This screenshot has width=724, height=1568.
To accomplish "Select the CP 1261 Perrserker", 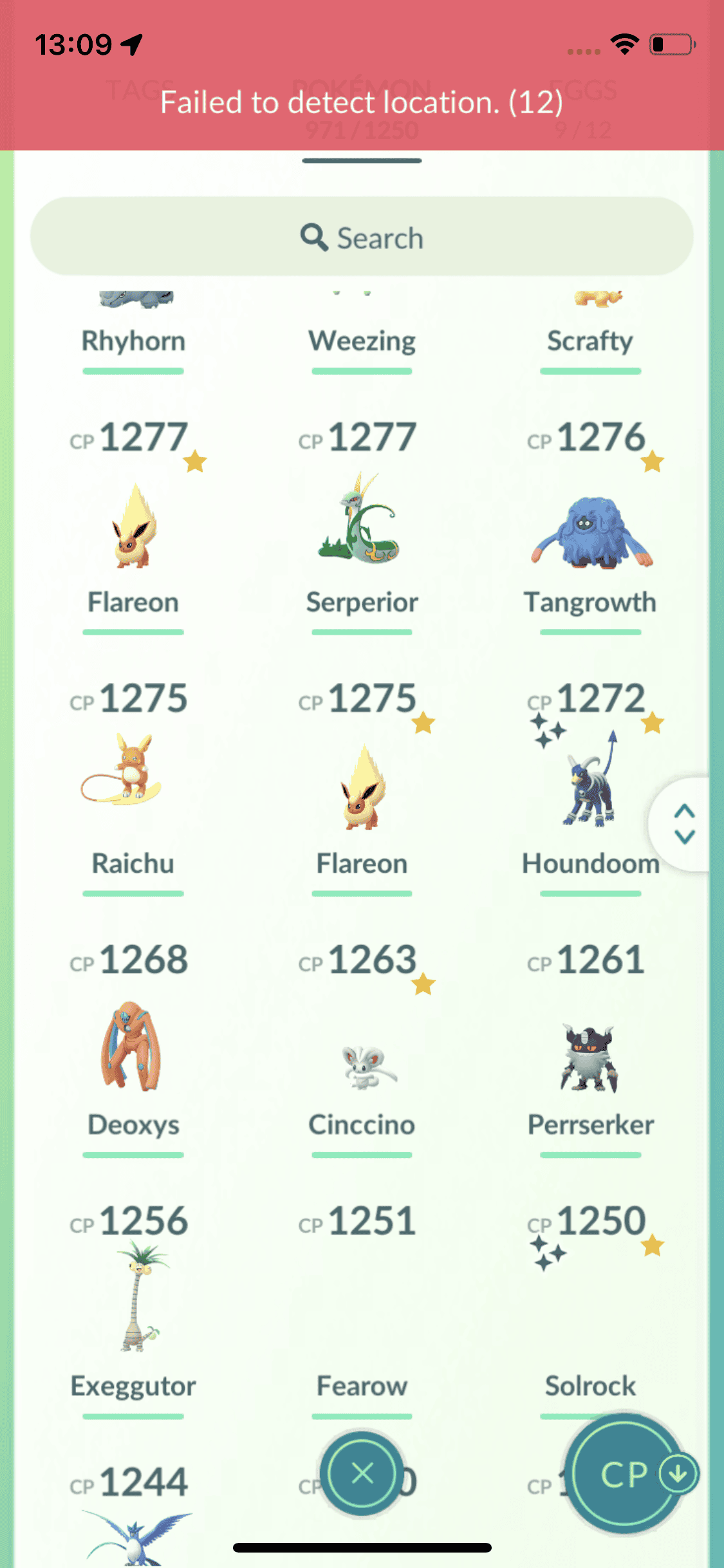I will pos(590,1056).
